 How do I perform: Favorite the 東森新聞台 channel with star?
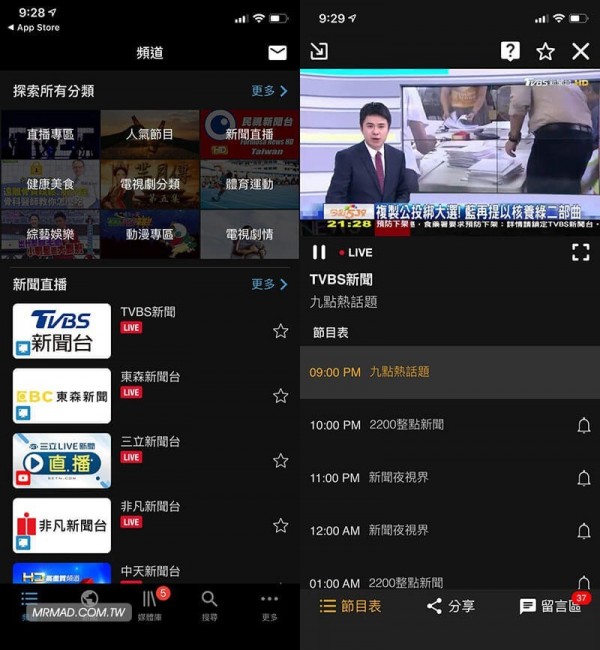tap(280, 396)
